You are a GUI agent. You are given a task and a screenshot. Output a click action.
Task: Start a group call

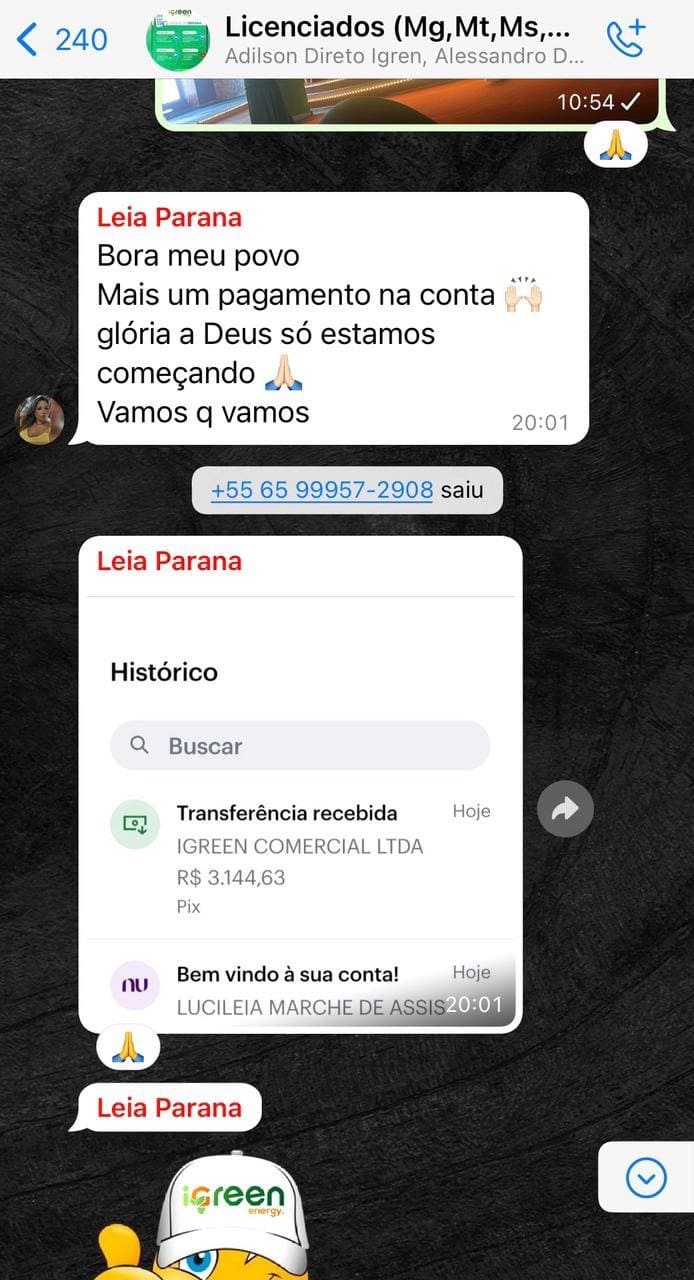tap(626, 39)
